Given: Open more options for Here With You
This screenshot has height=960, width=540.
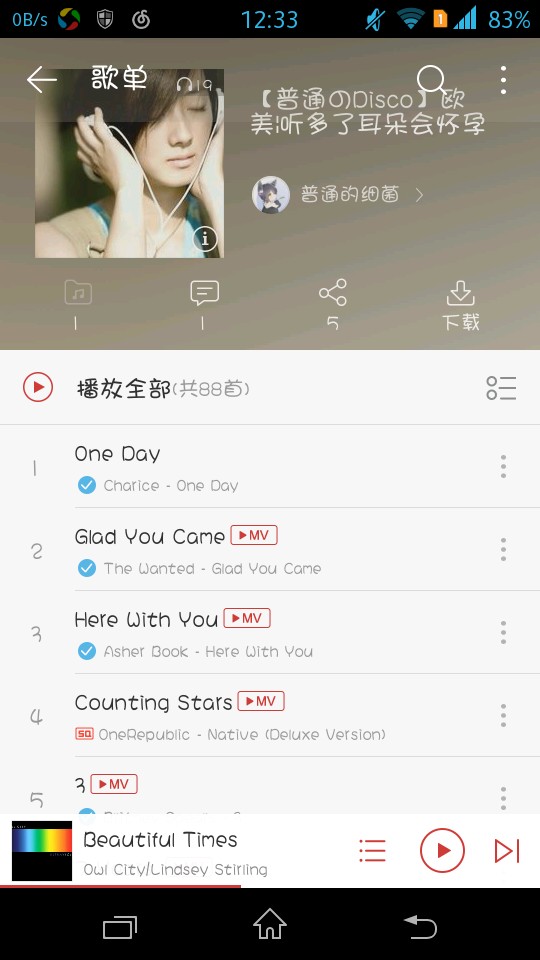Looking at the screenshot, I should 503,632.
